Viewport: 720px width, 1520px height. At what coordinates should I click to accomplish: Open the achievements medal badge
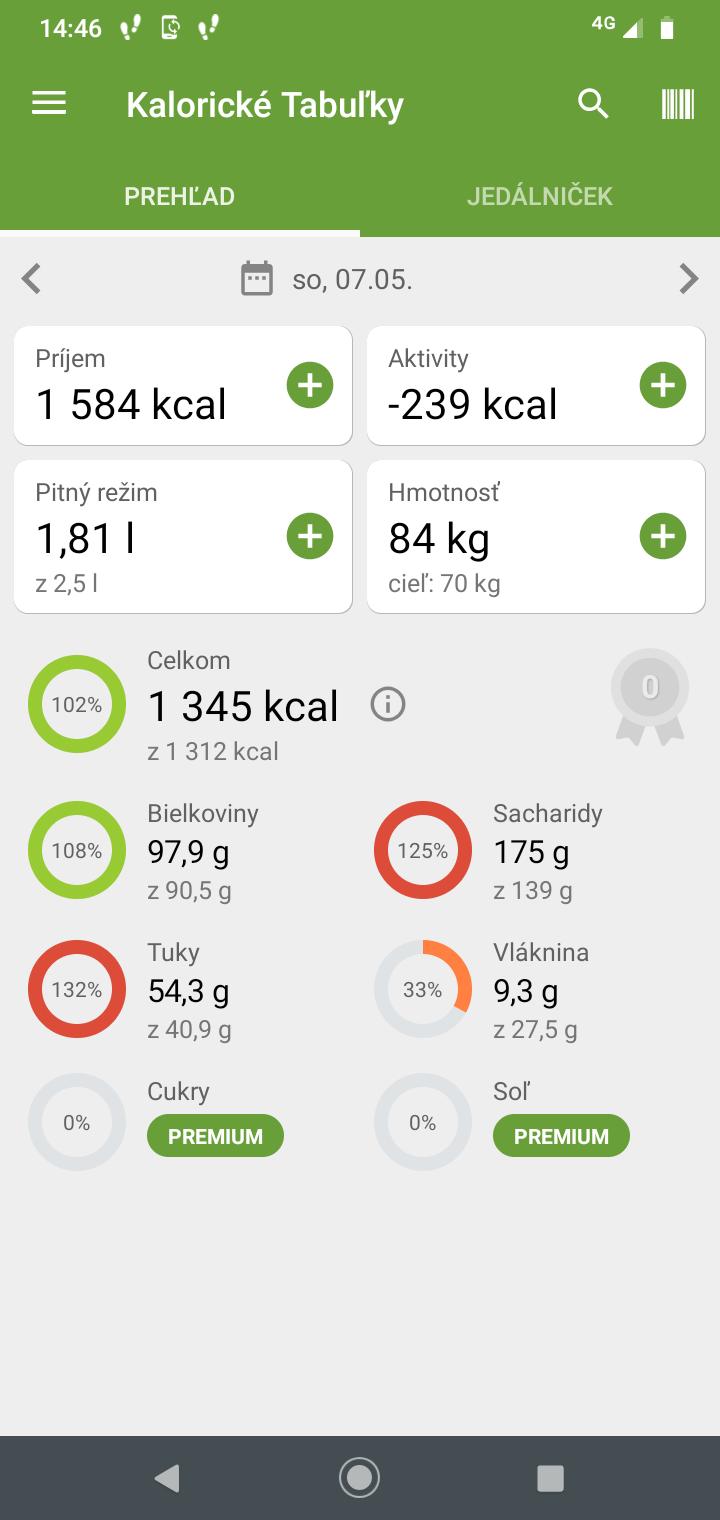[x=650, y=695]
